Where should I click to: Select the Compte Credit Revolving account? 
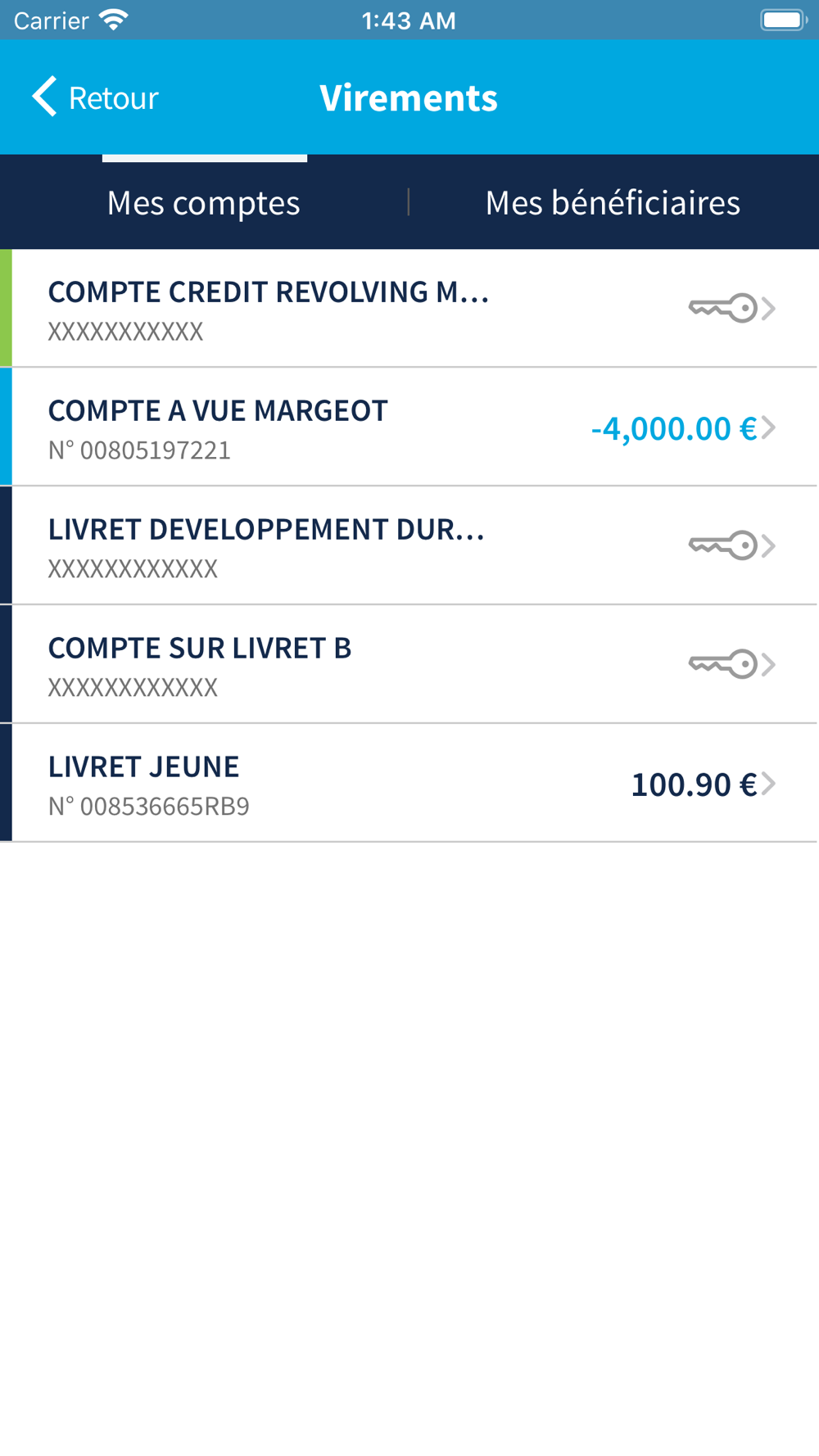pyautogui.click(x=409, y=309)
